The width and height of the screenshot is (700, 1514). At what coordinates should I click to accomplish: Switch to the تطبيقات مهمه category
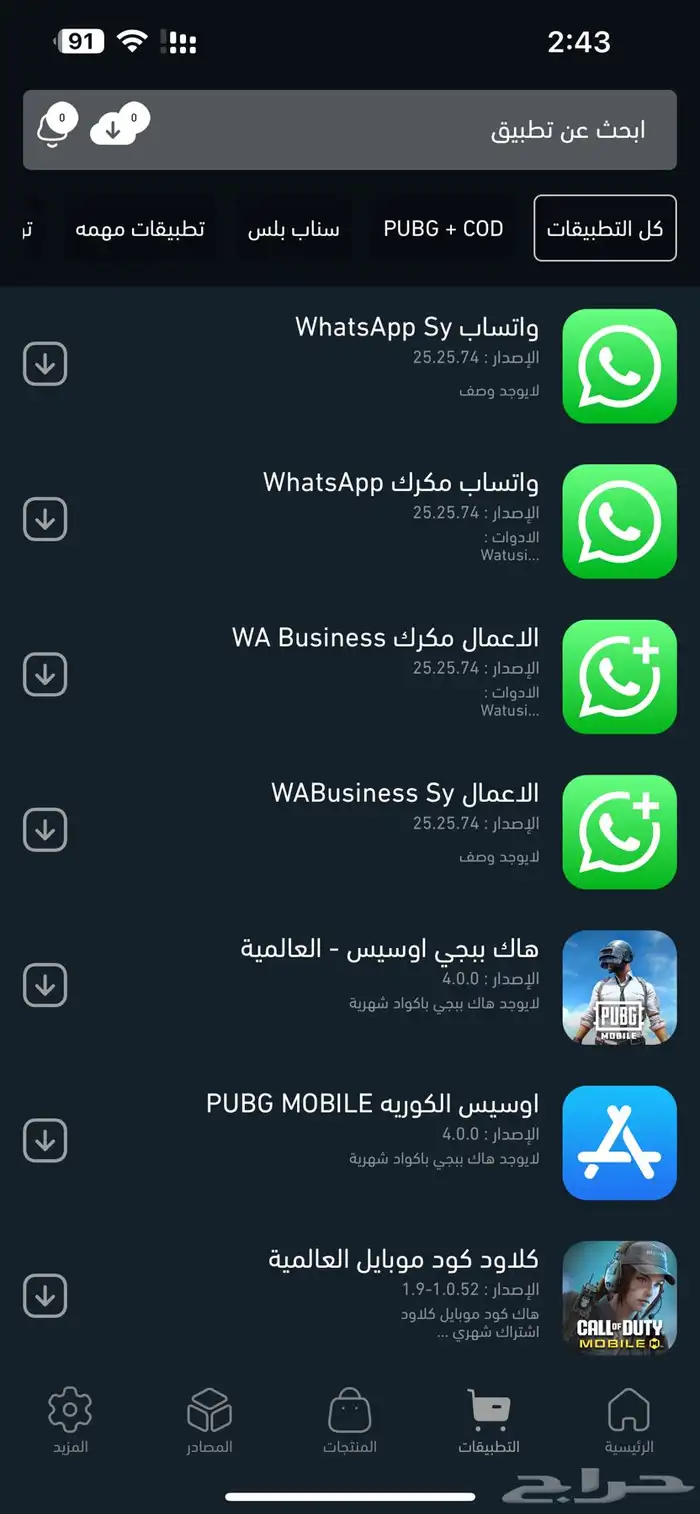click(140, 228)
